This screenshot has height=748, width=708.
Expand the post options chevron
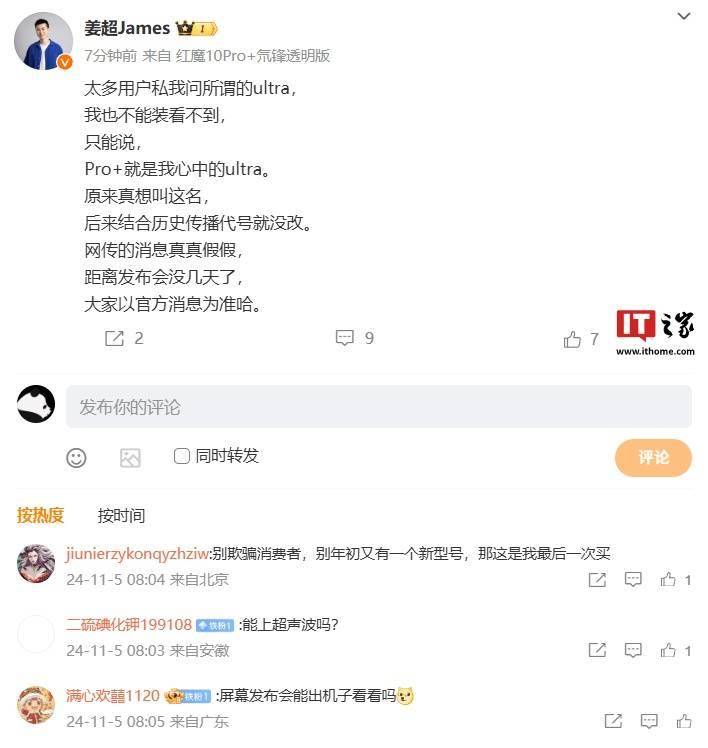684,17
